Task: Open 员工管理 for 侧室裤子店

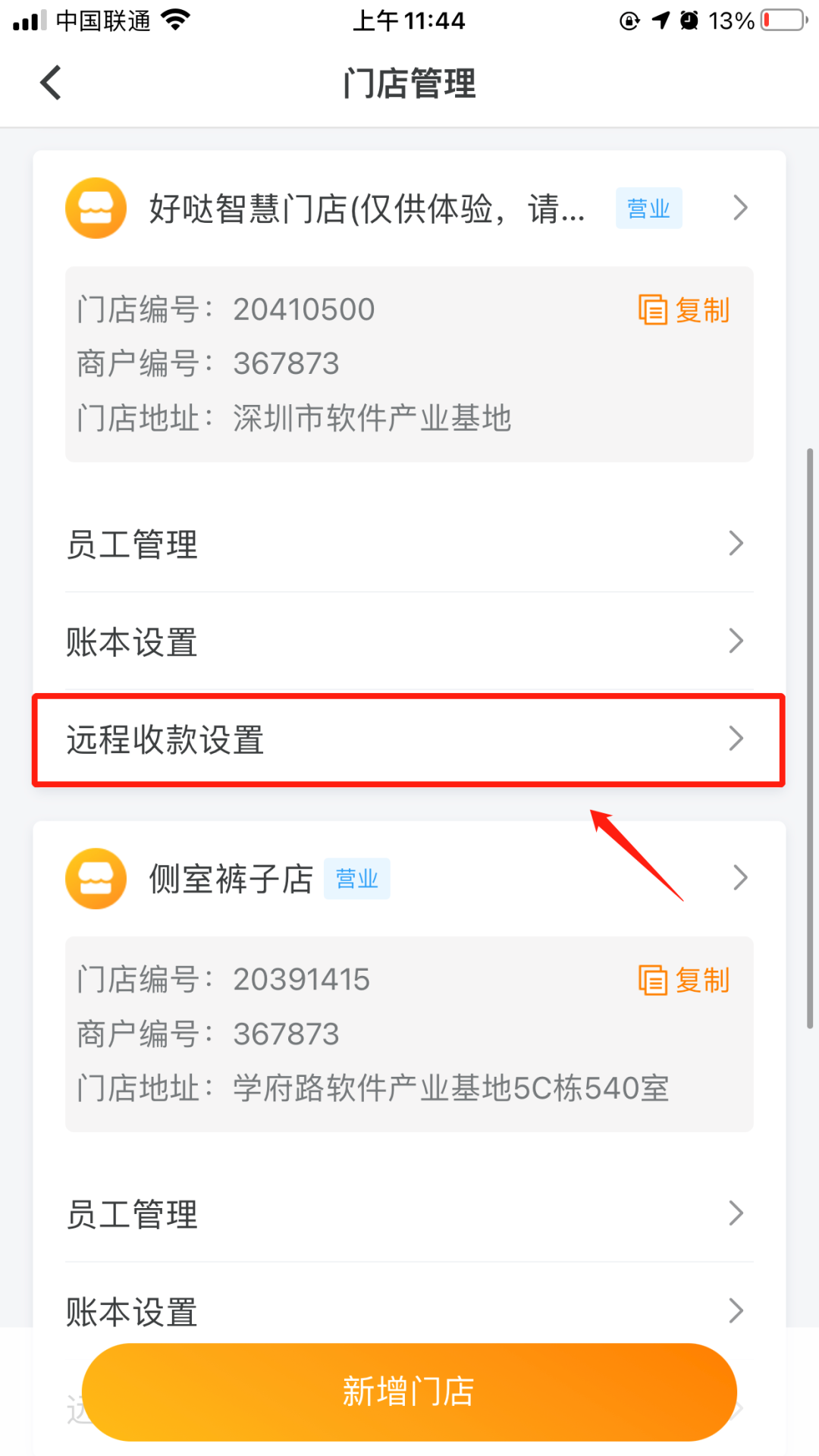Action: (409, 1214)
